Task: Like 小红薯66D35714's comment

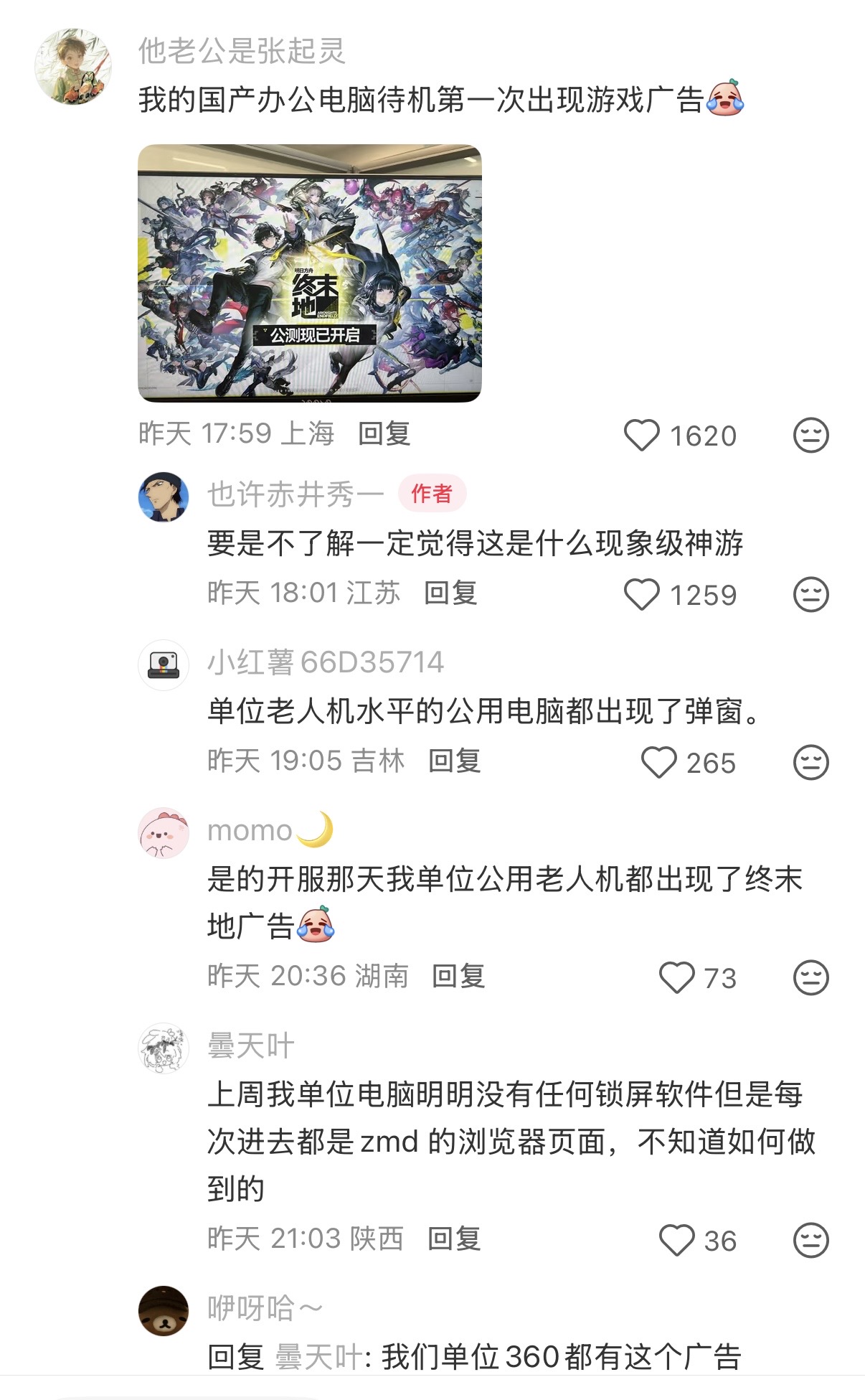Action: [x=658, y=762]
